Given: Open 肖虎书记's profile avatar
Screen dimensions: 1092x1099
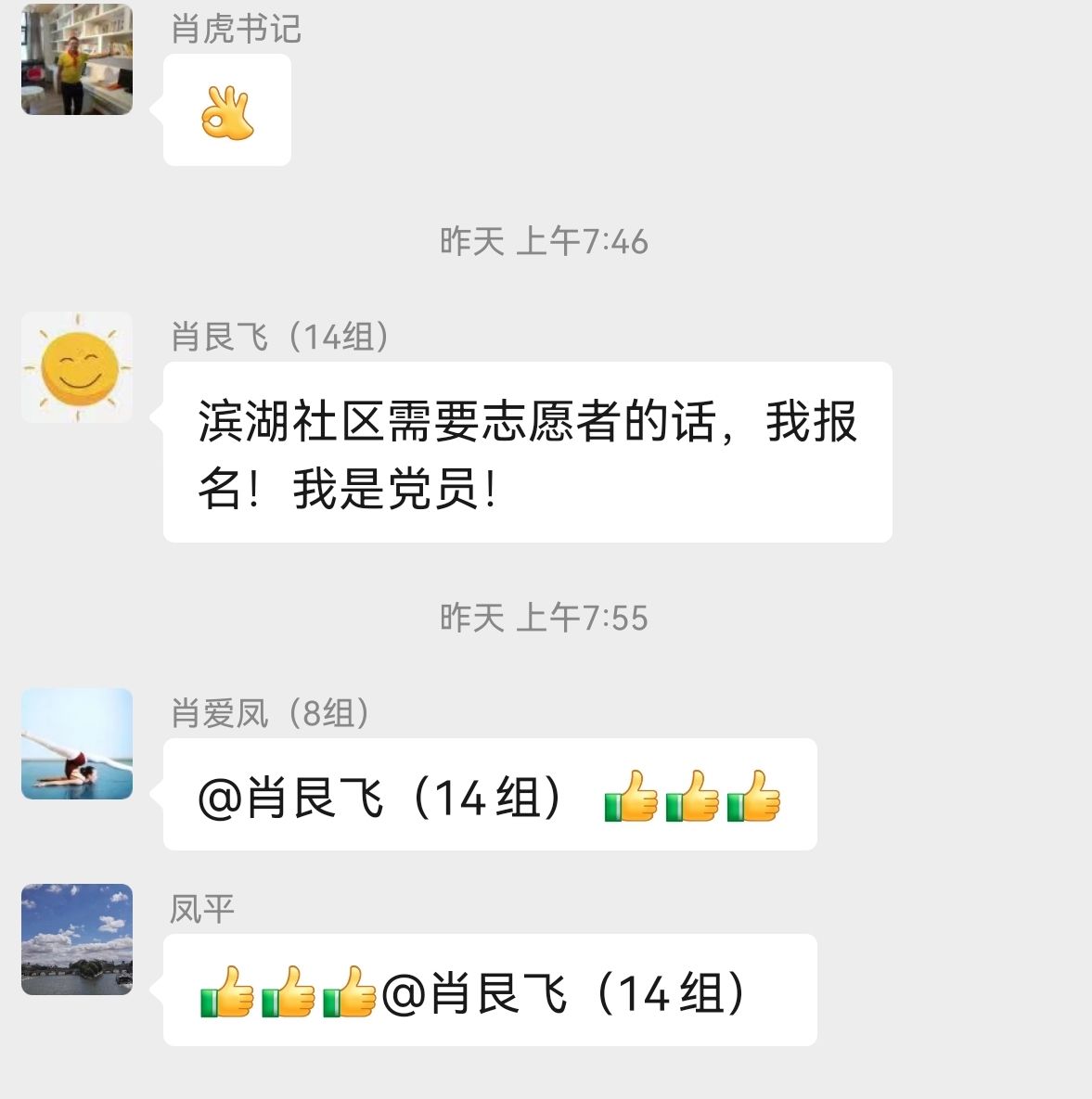Looking at the screenshot, I should click(77, 59).
